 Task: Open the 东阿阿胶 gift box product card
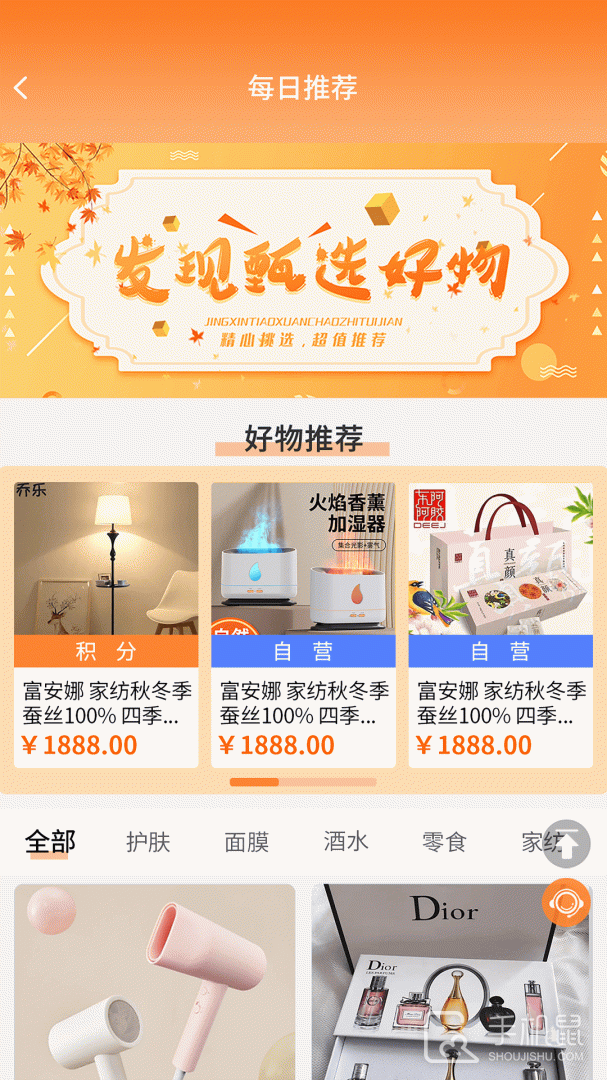[x=500, y=625]
